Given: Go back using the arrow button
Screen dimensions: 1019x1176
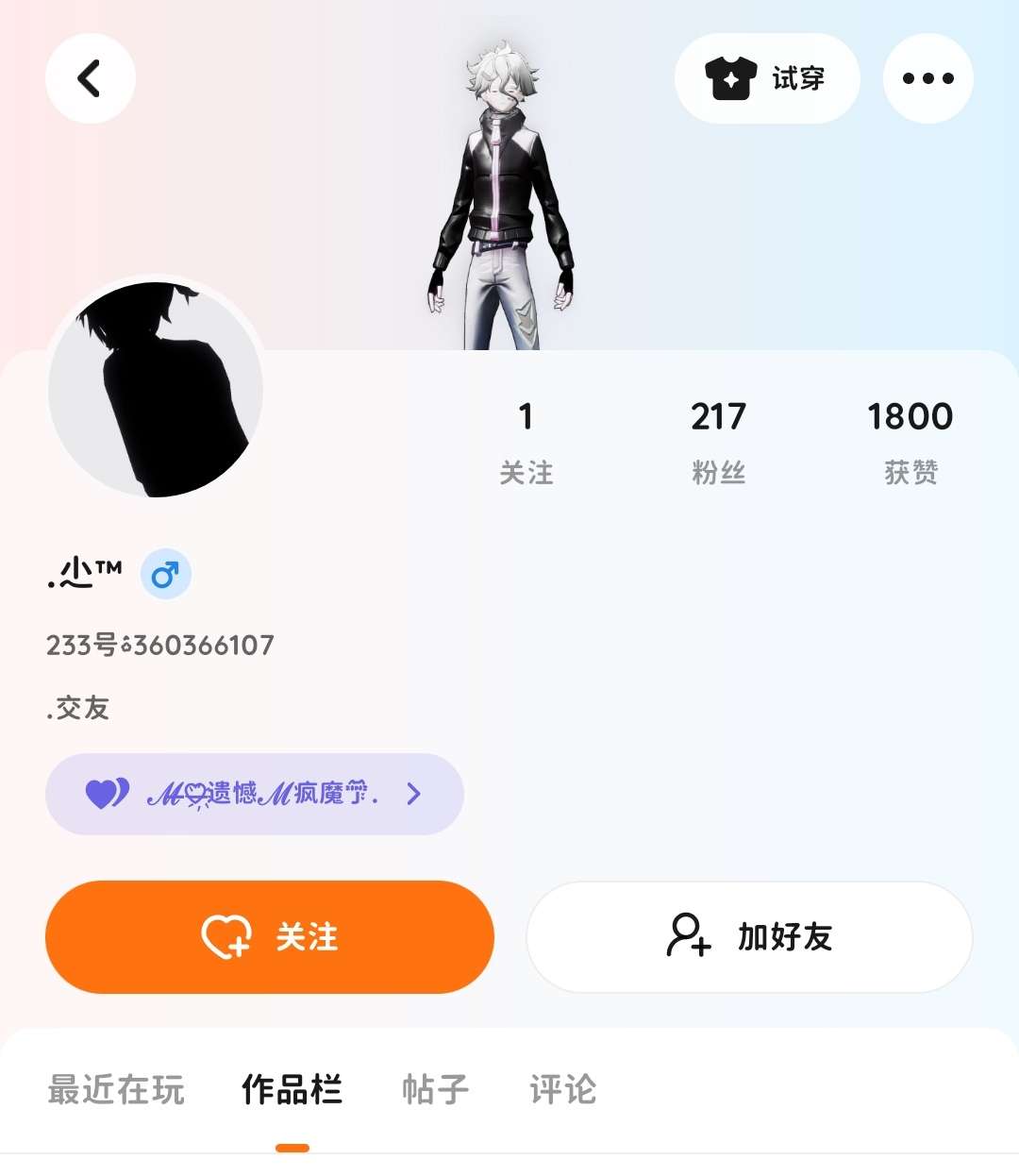Looking at the screenshot, I should pyautogui.click(x=91, y=78).
